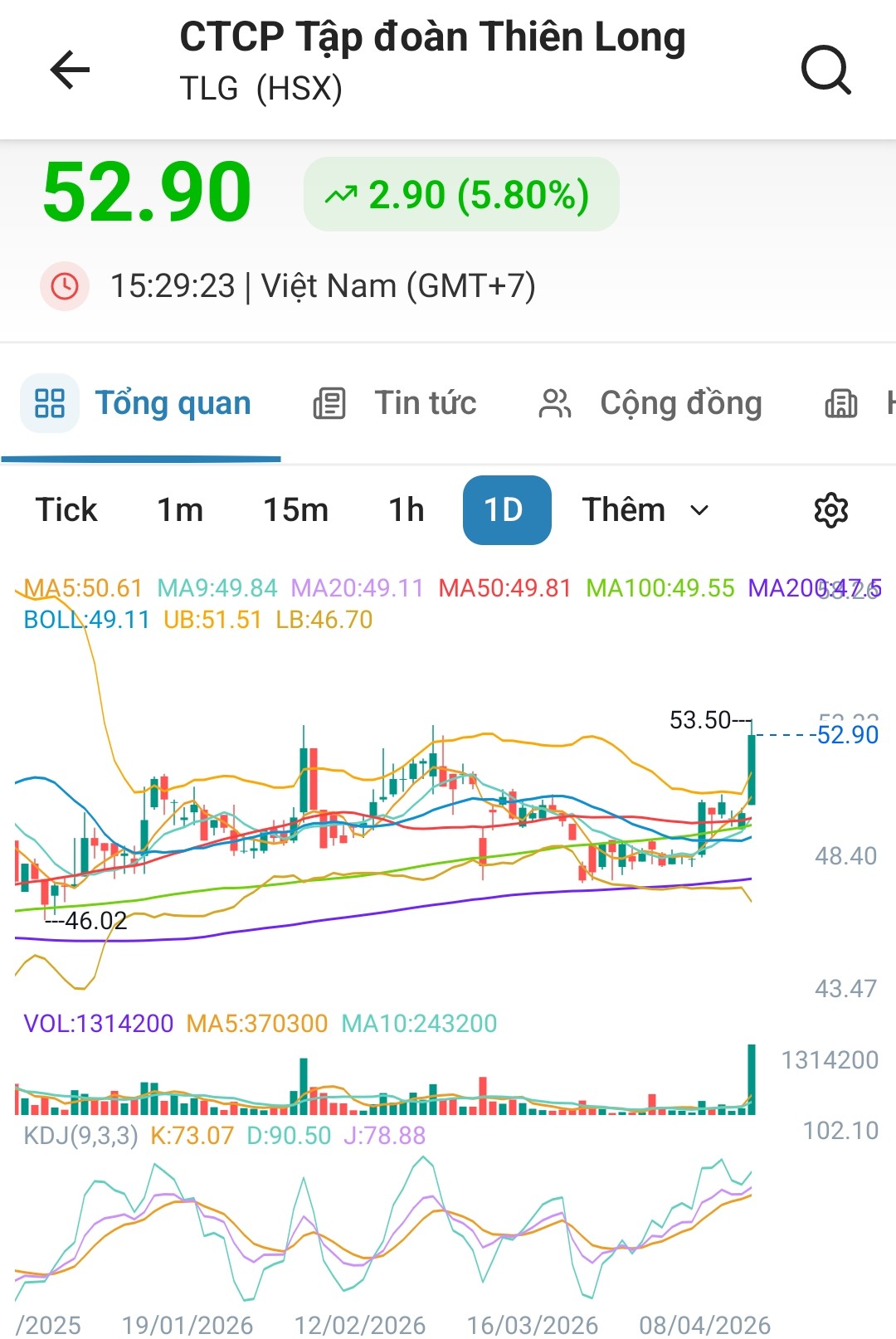
Task: Switch chart to 1h interval
Action: tap(406, 509)
